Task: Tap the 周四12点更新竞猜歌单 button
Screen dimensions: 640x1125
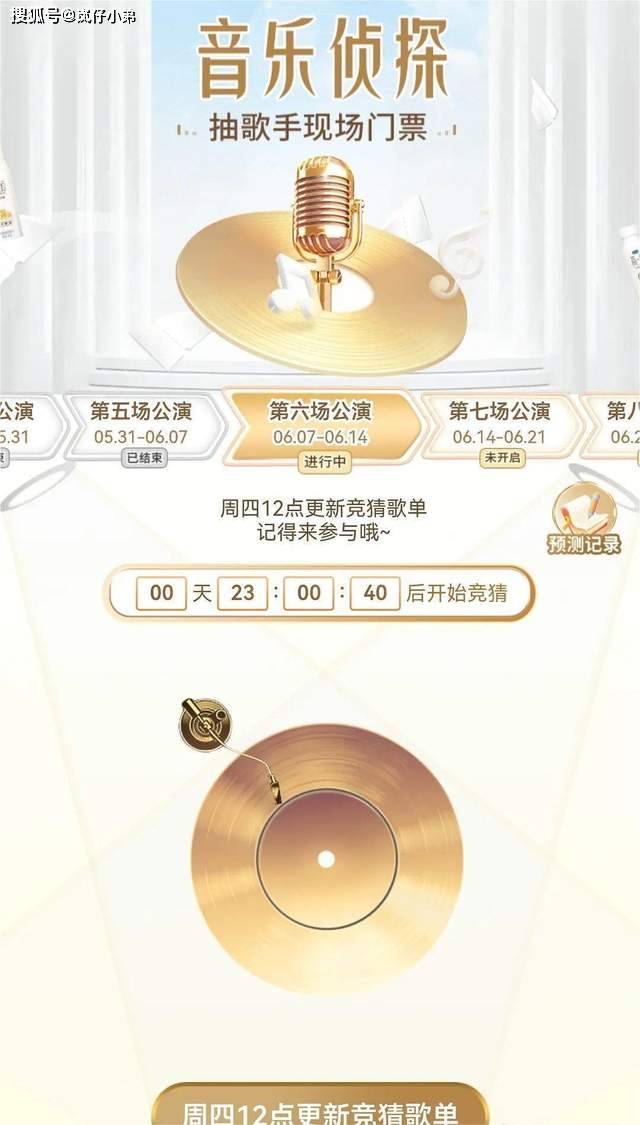Action: pyautogui.click(x=320, y=1107)
